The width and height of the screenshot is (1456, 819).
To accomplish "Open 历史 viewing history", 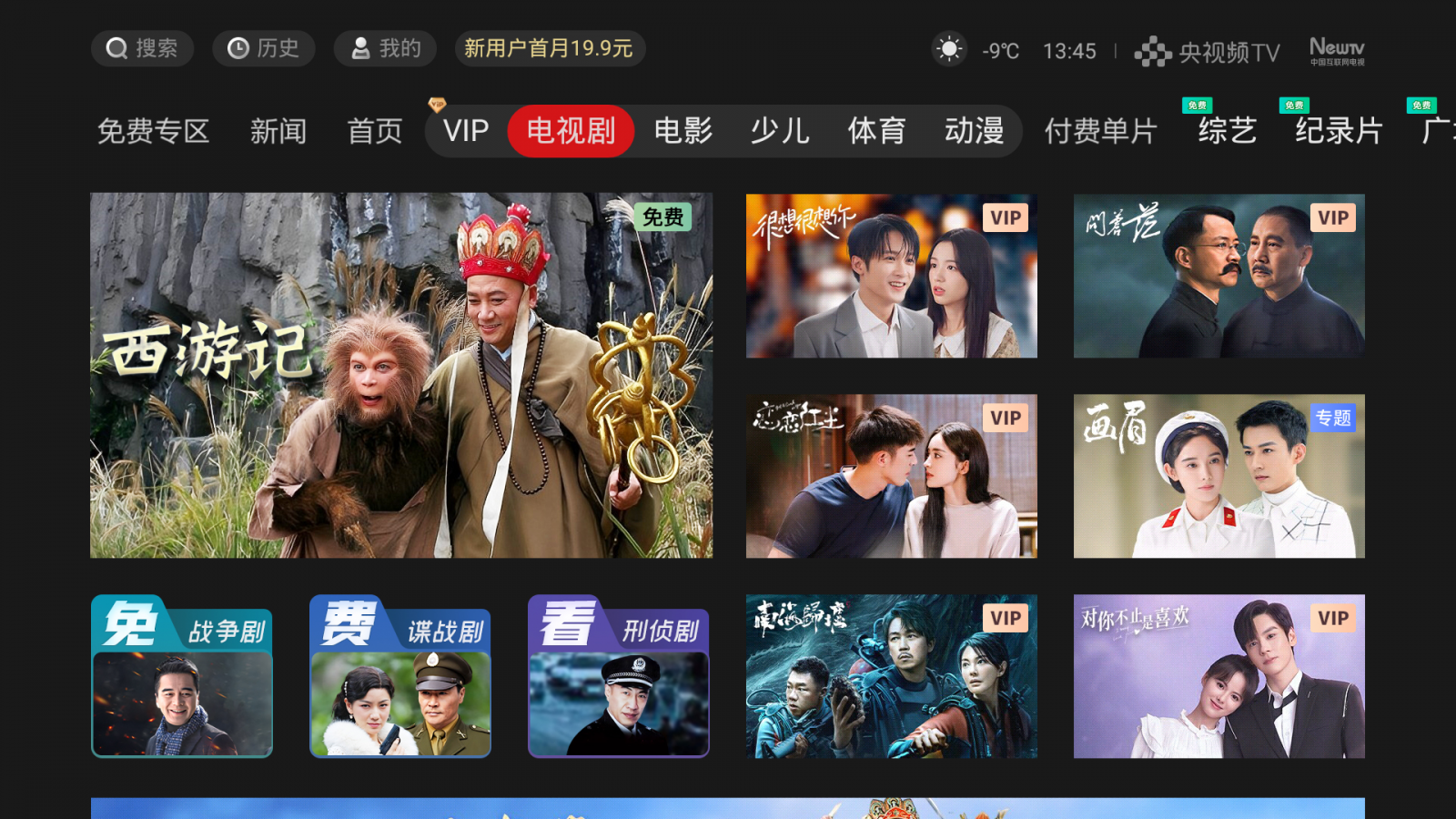I will 263,48.
